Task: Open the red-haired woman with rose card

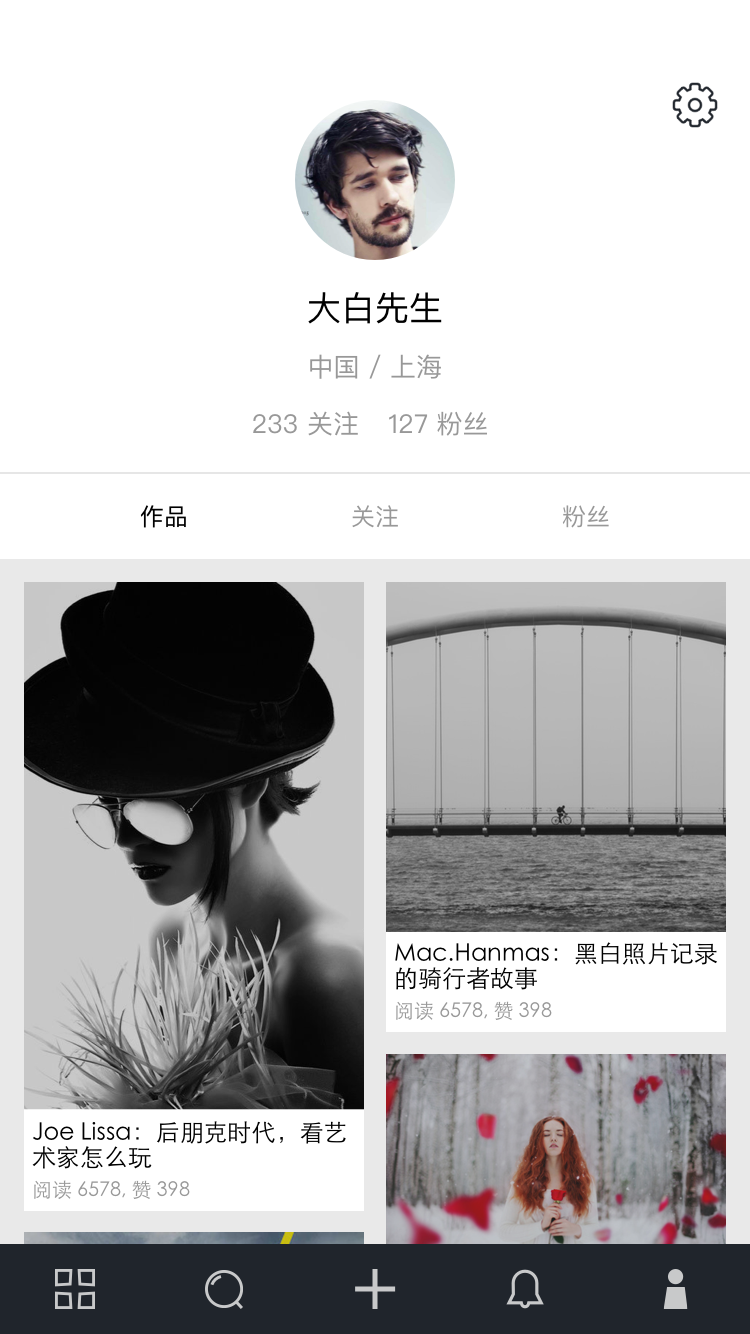Action: pyautogui.click(x=556, y=1148)
